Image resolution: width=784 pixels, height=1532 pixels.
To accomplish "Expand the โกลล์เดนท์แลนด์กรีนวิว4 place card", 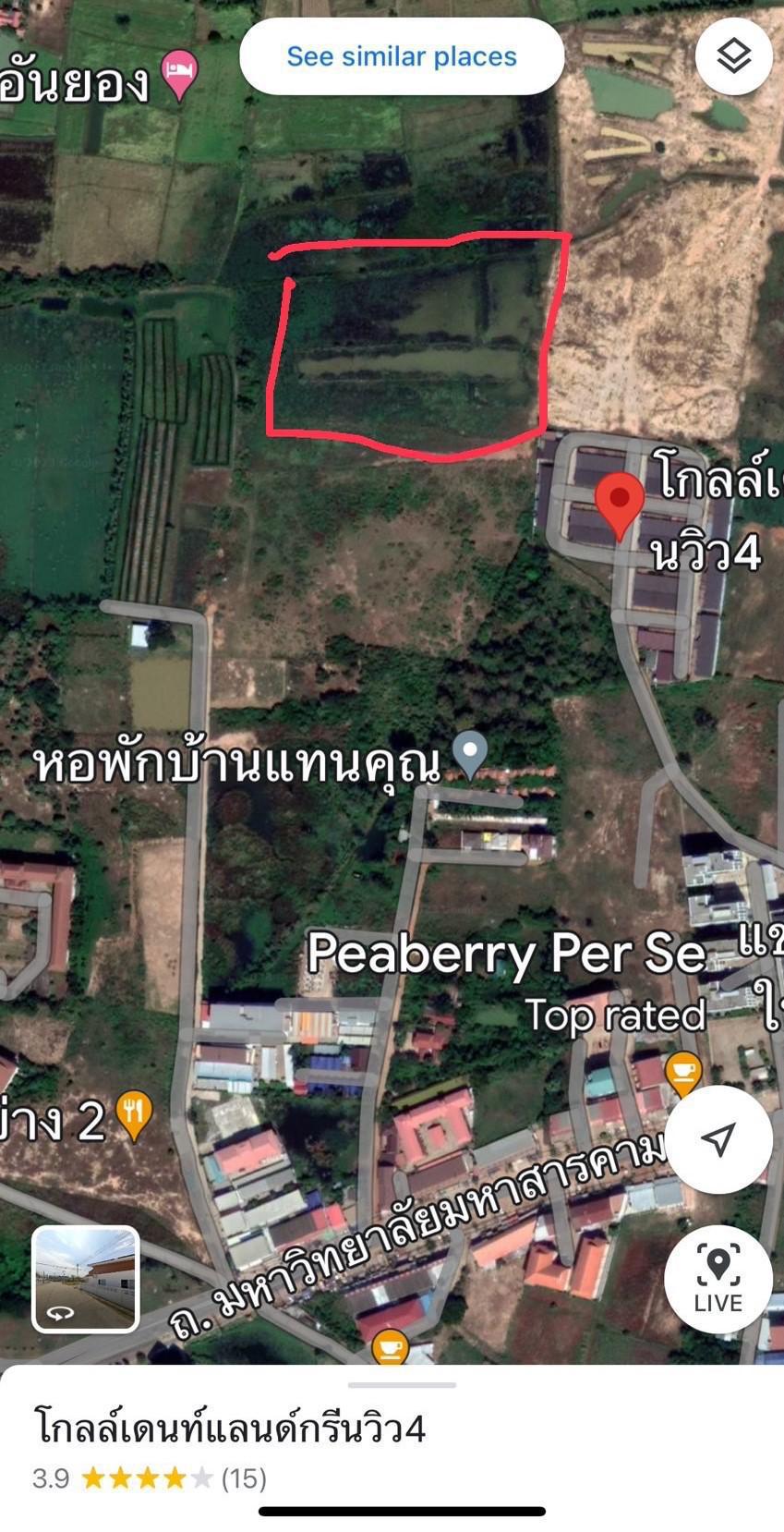I will (x=392, y=1447).
